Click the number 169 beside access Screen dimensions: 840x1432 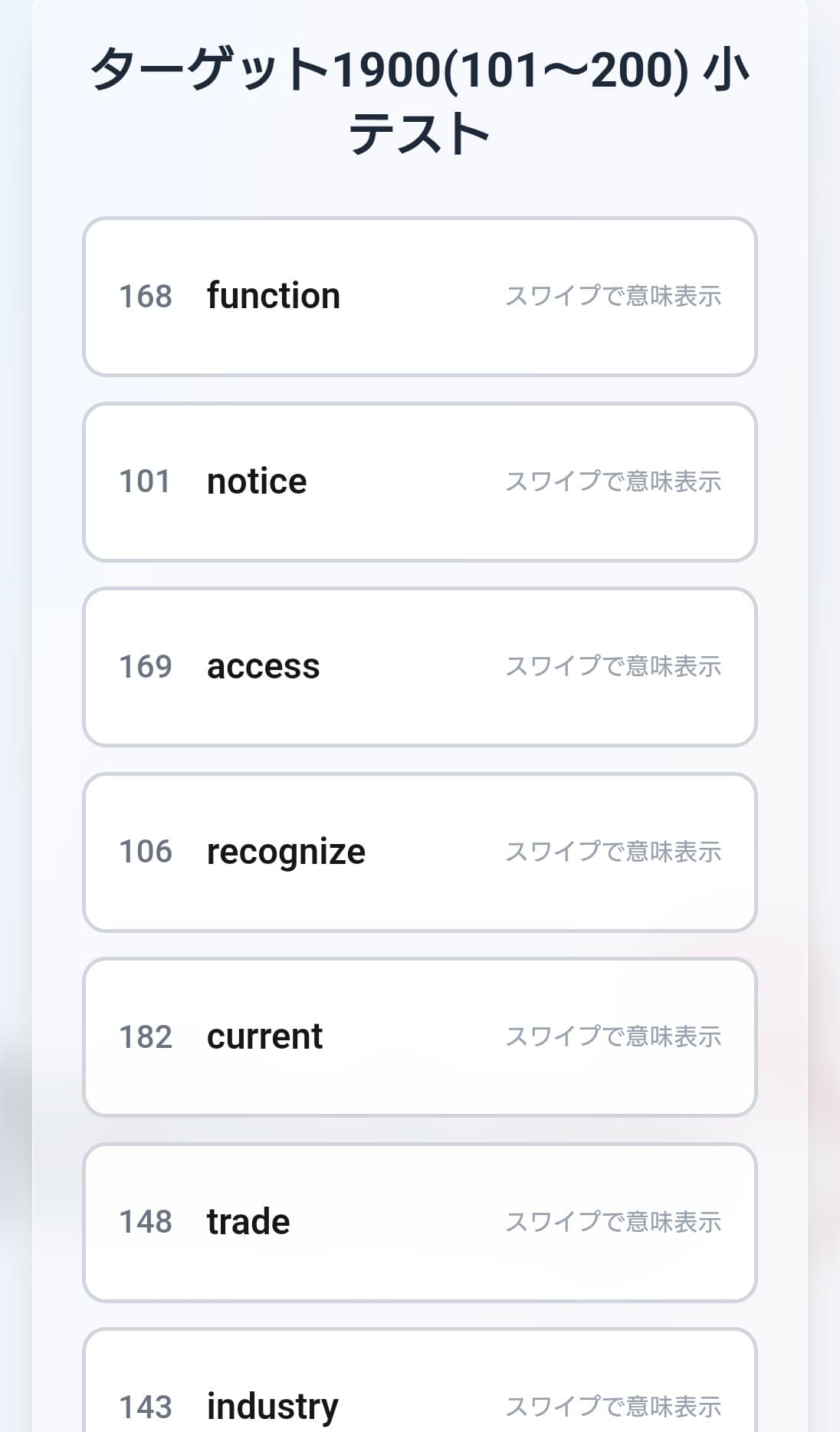click(x=146, y=666)
